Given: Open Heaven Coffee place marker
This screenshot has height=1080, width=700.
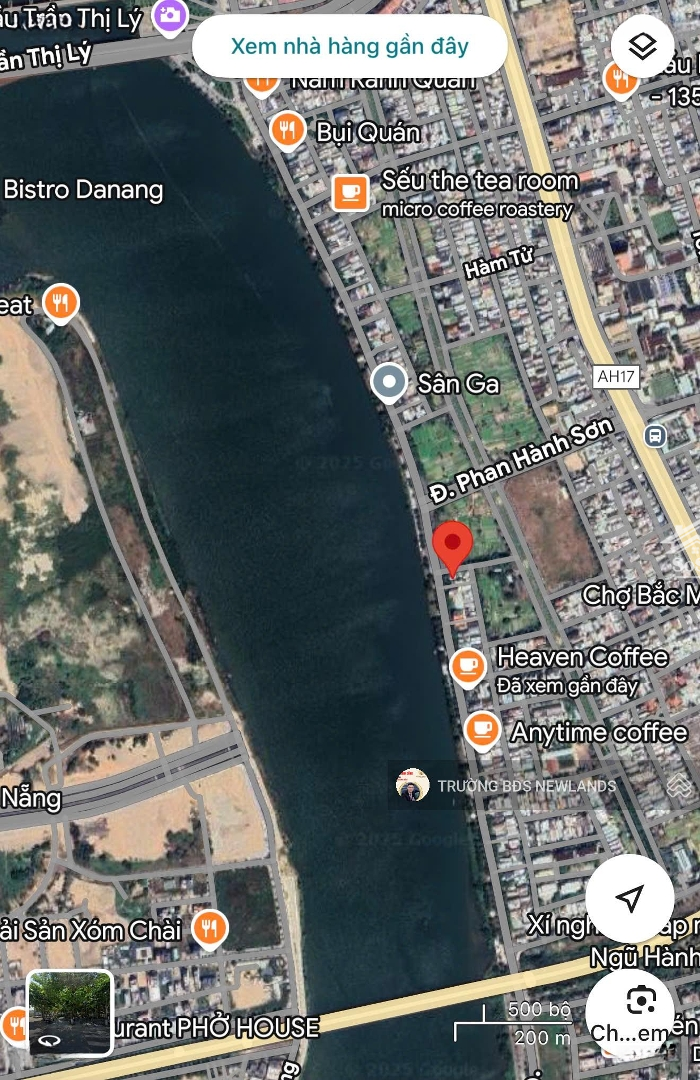Looking at the screenshot, I should coord(467,667).
